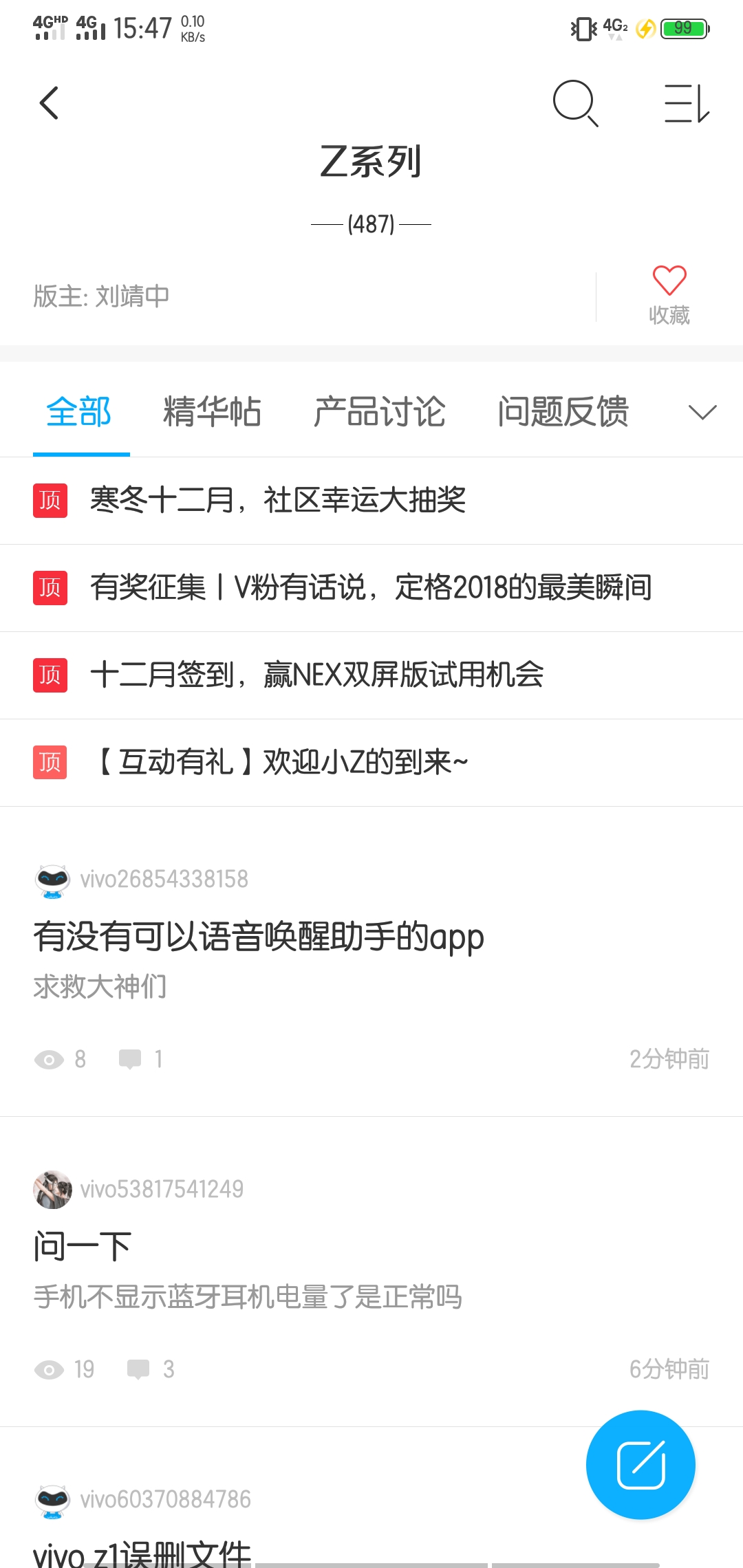Viewport: 743px width, 1568px height.
Task: Open the post titled 问一下
Action: 81,1245
